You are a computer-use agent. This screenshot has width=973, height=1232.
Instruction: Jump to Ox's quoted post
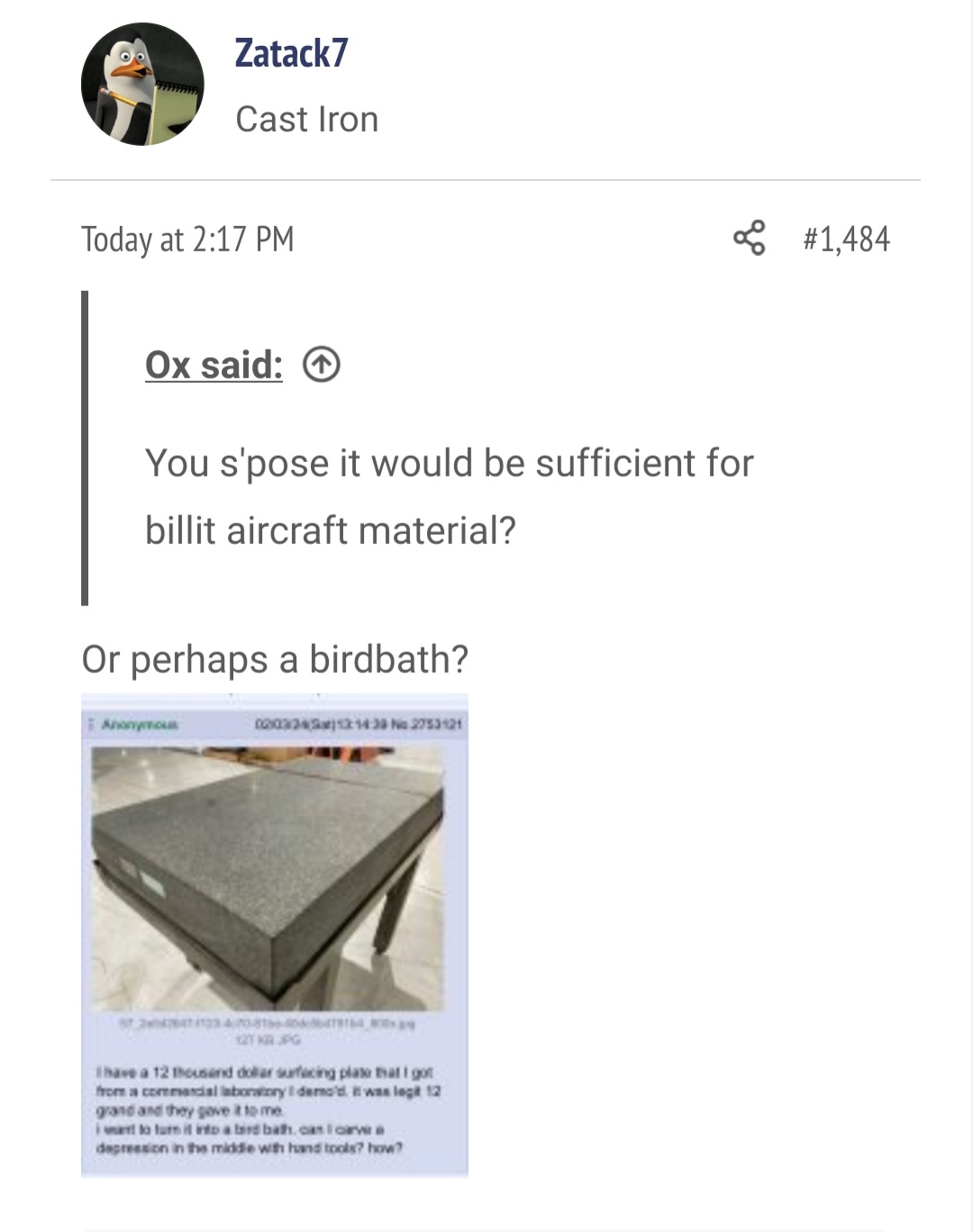(214, 365)
